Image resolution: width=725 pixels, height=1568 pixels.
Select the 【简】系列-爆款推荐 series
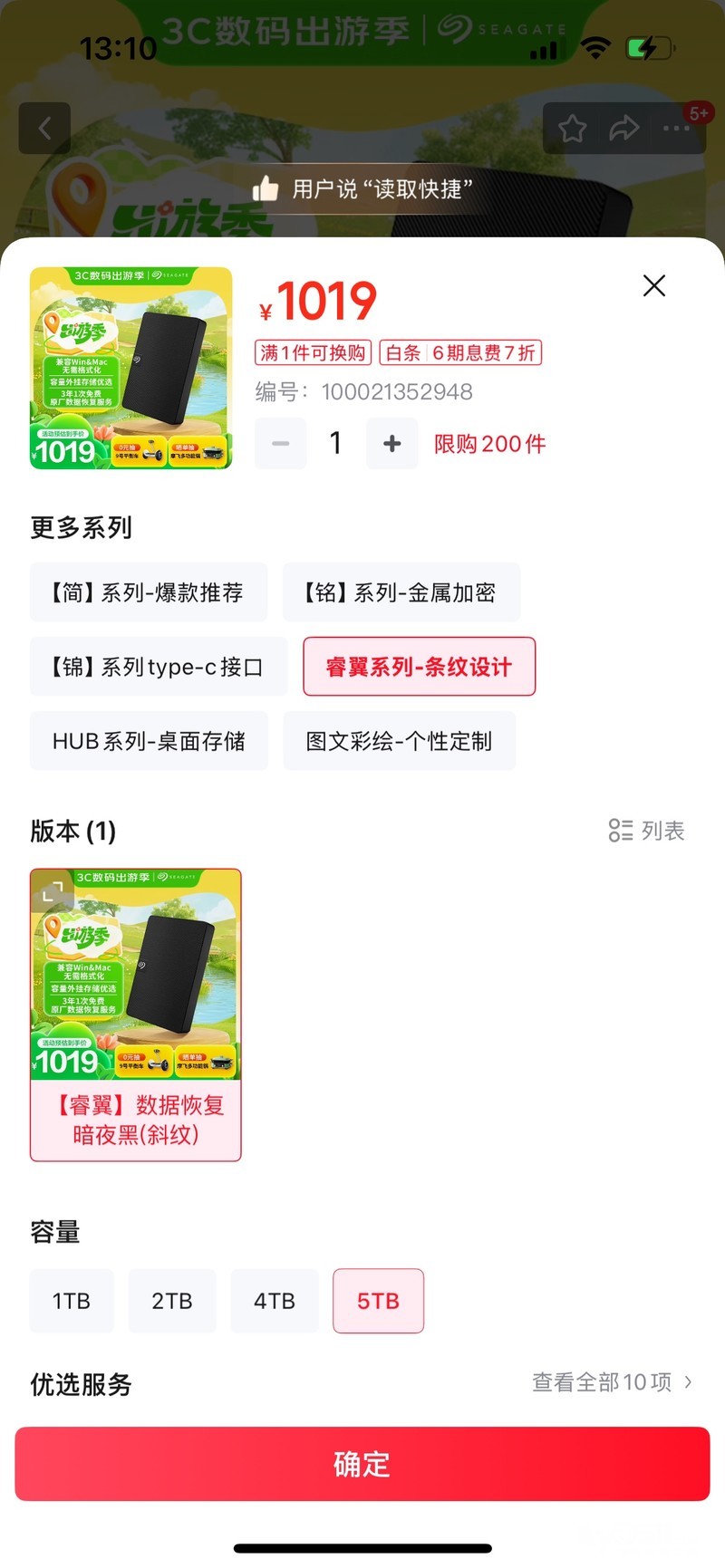[149, 592]
